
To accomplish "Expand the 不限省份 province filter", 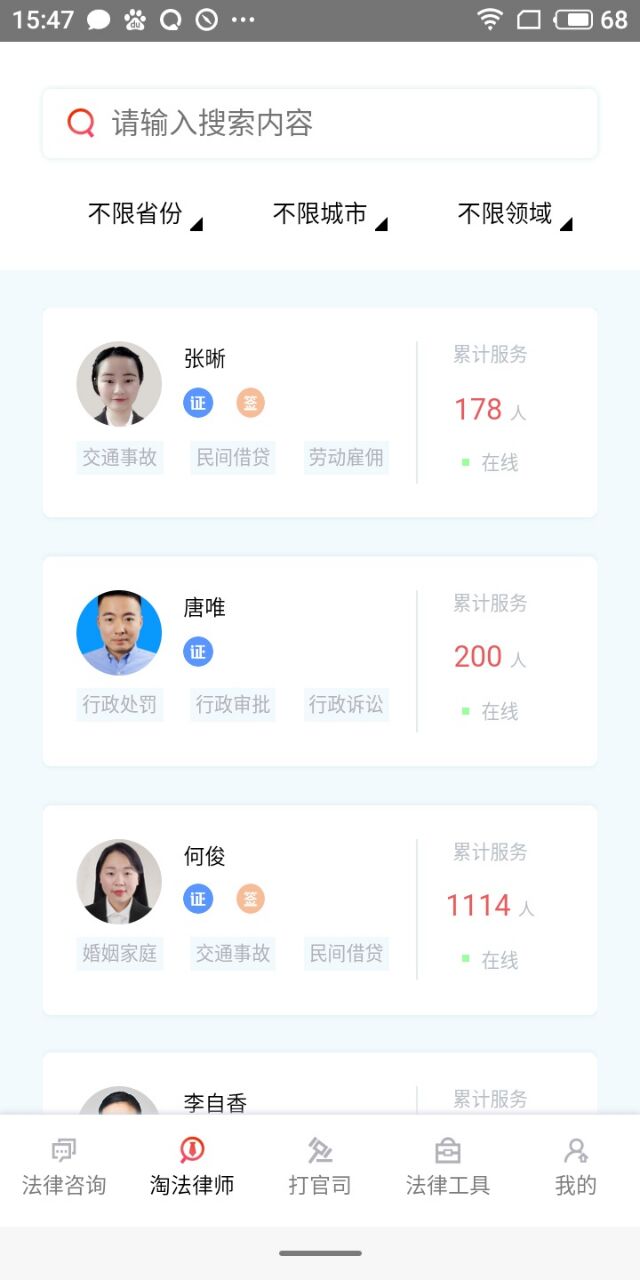I will coord(145,214).
